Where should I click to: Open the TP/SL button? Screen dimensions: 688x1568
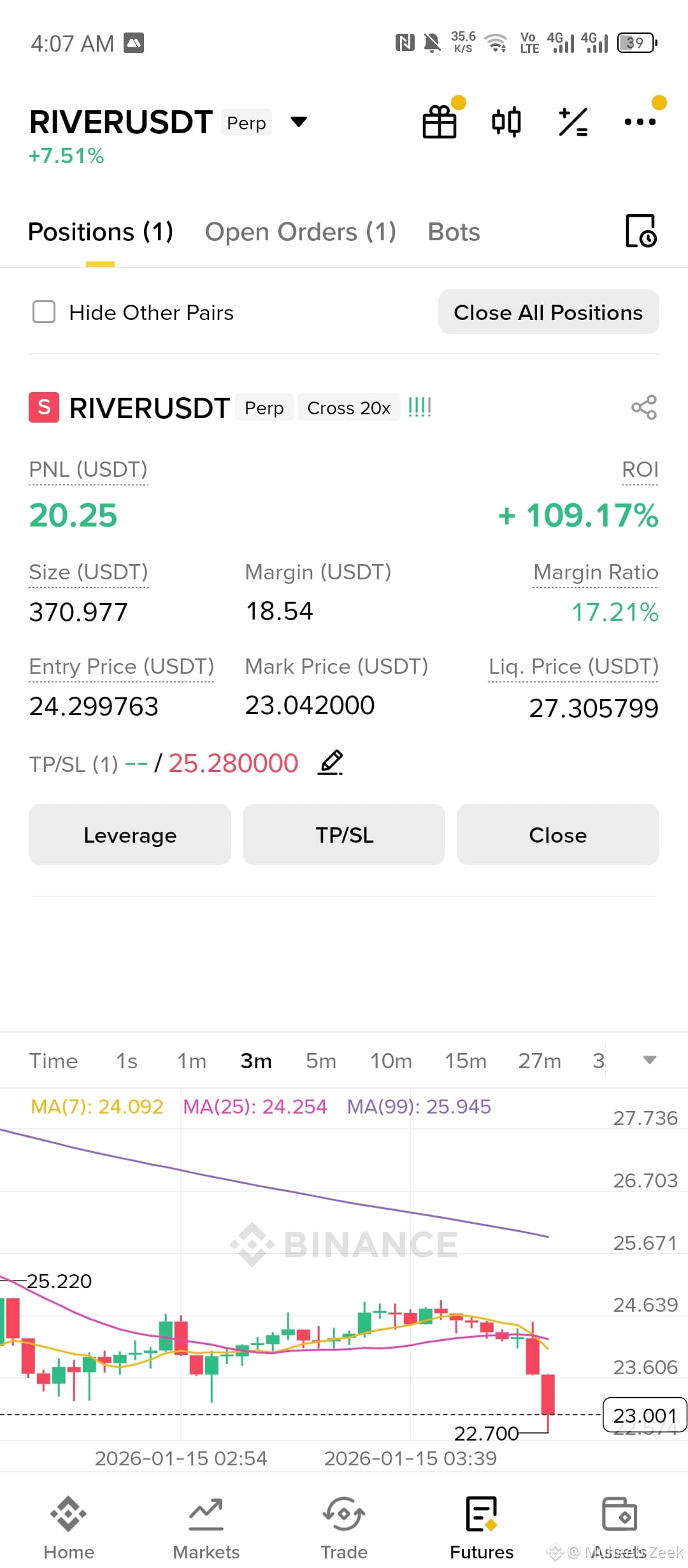tap(344, 834)
